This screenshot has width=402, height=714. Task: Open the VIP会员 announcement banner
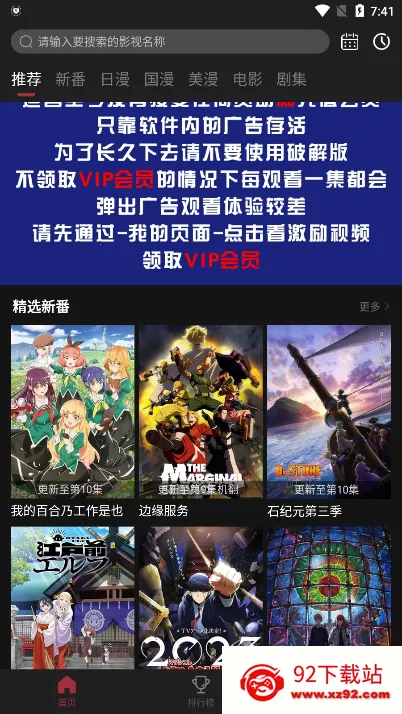[x=201, y=193]
